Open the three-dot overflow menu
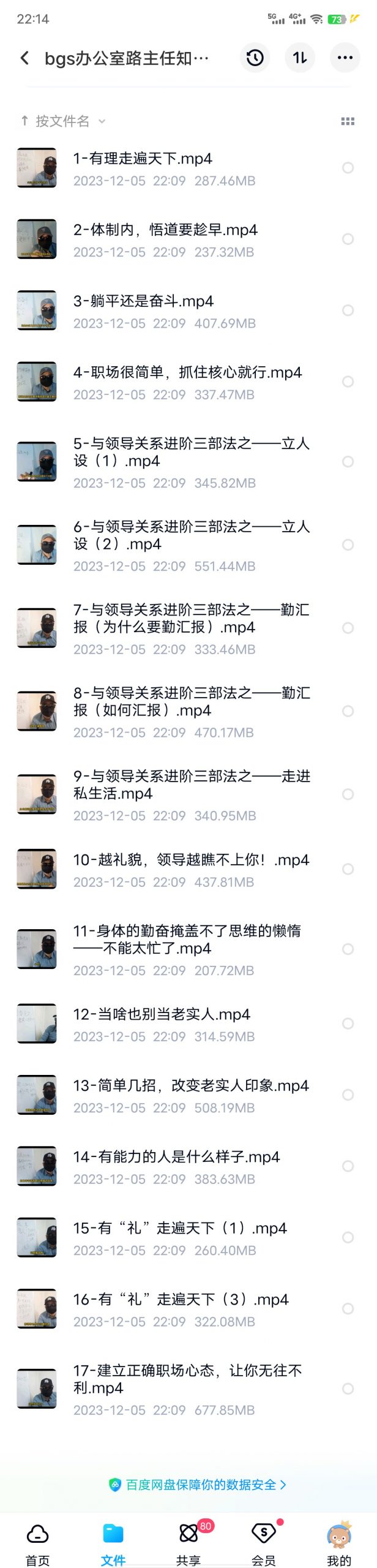The width and height of the screenshot is (377, 1568). pyautogui.click(x=345, y=58)
